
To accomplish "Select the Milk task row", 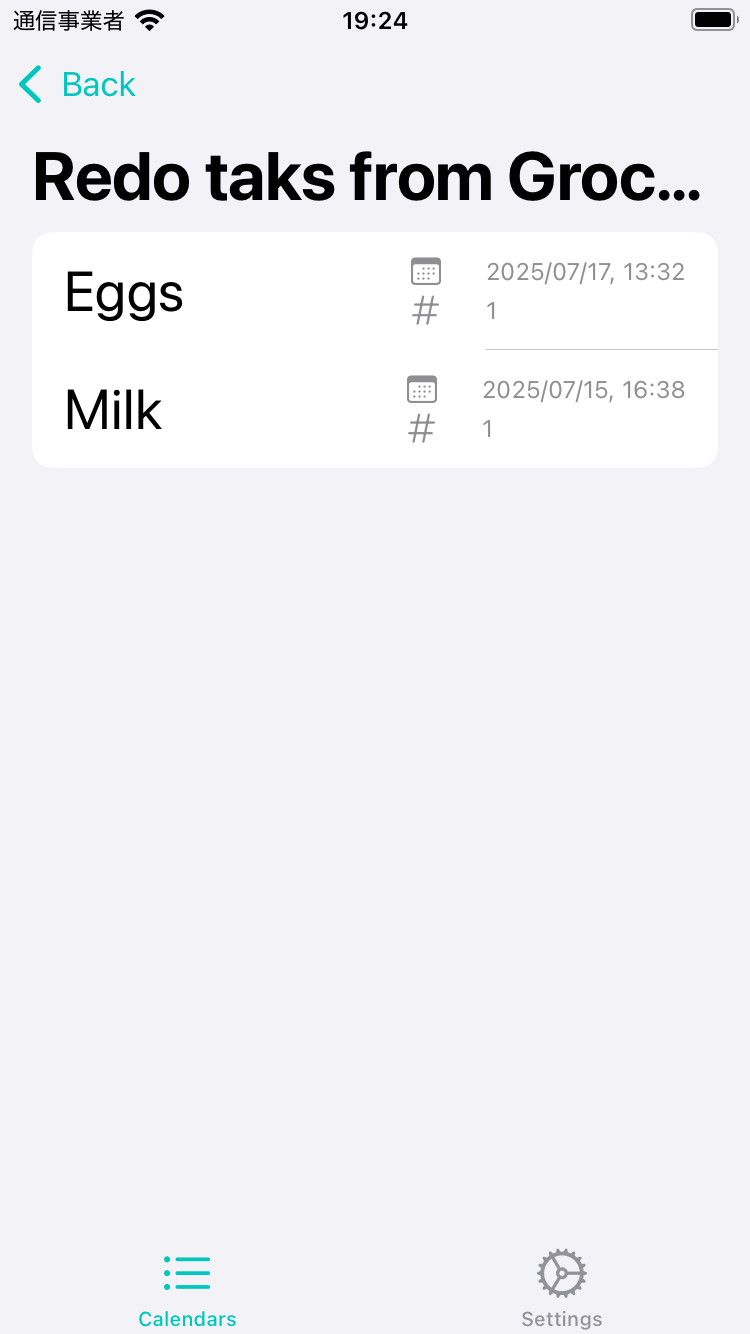I will point(375,409).
